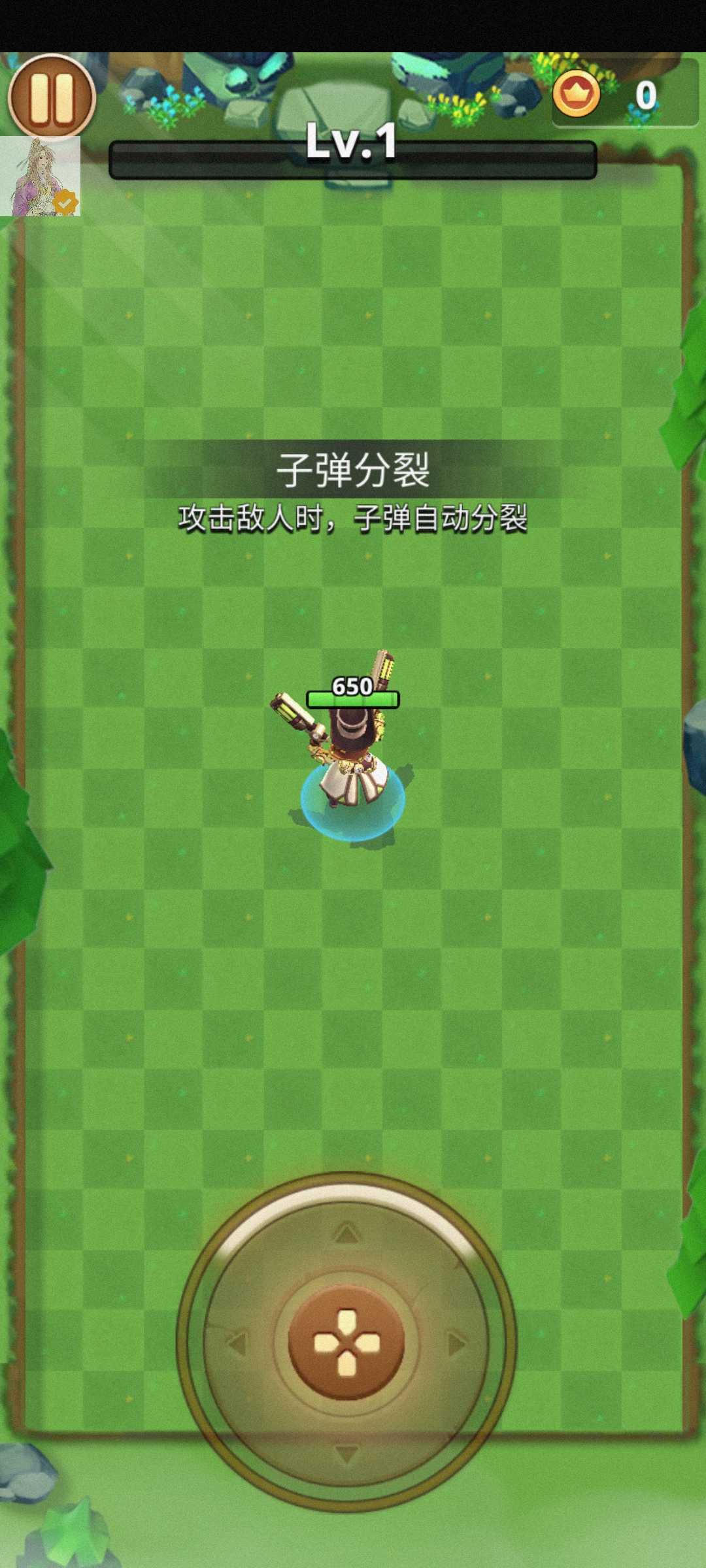706x1568 pixels.
Task: Tap the joystick right arrow
Action: tap(457, 1344)
